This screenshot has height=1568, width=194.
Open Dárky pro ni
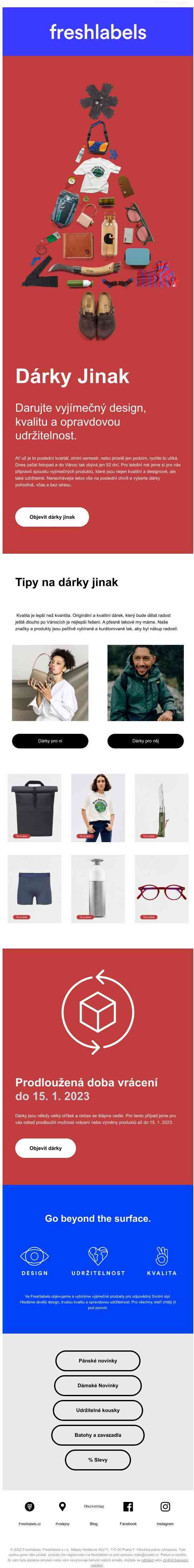coord(50,741)
